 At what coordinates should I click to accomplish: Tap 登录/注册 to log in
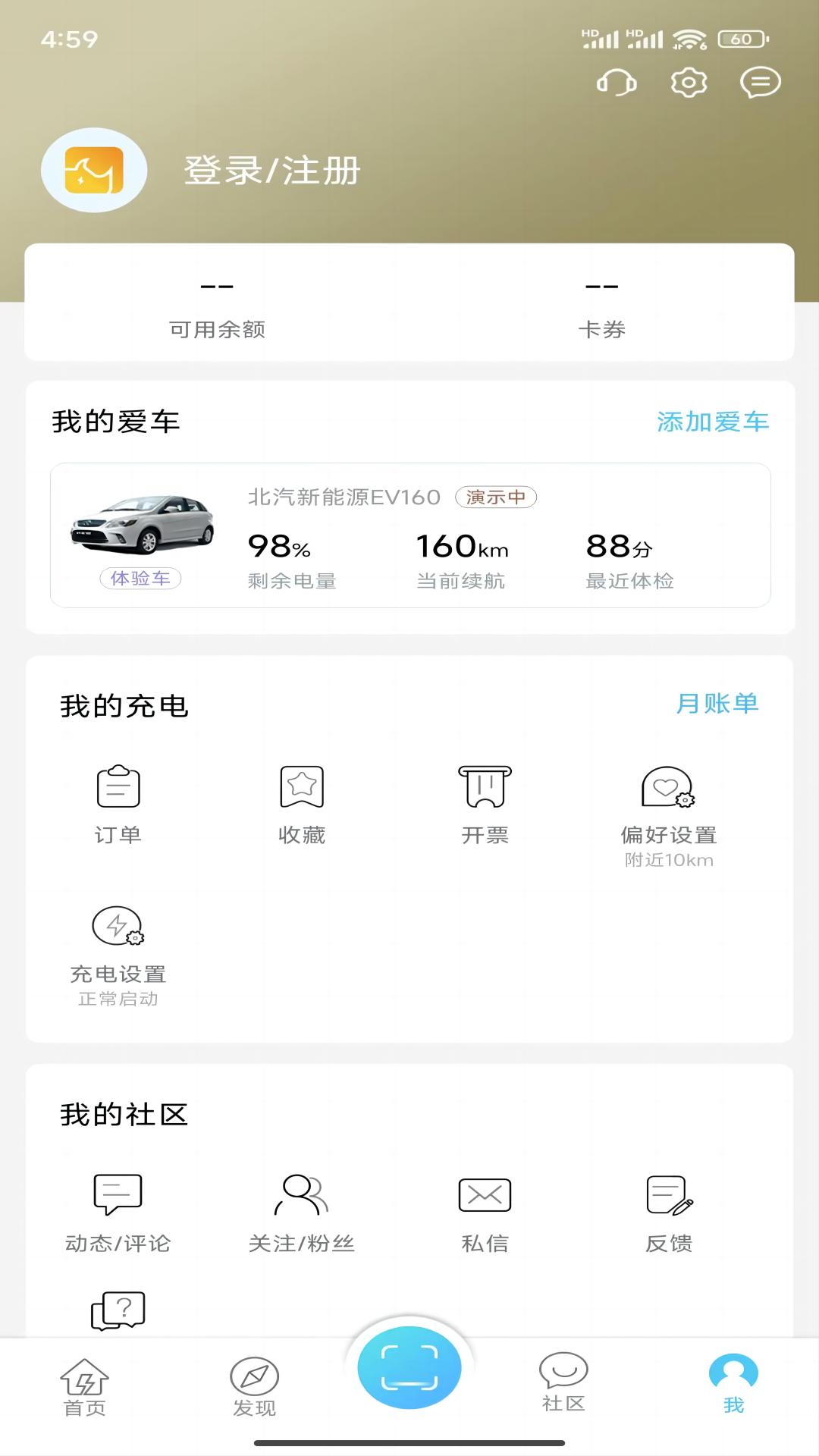point(271,171)
